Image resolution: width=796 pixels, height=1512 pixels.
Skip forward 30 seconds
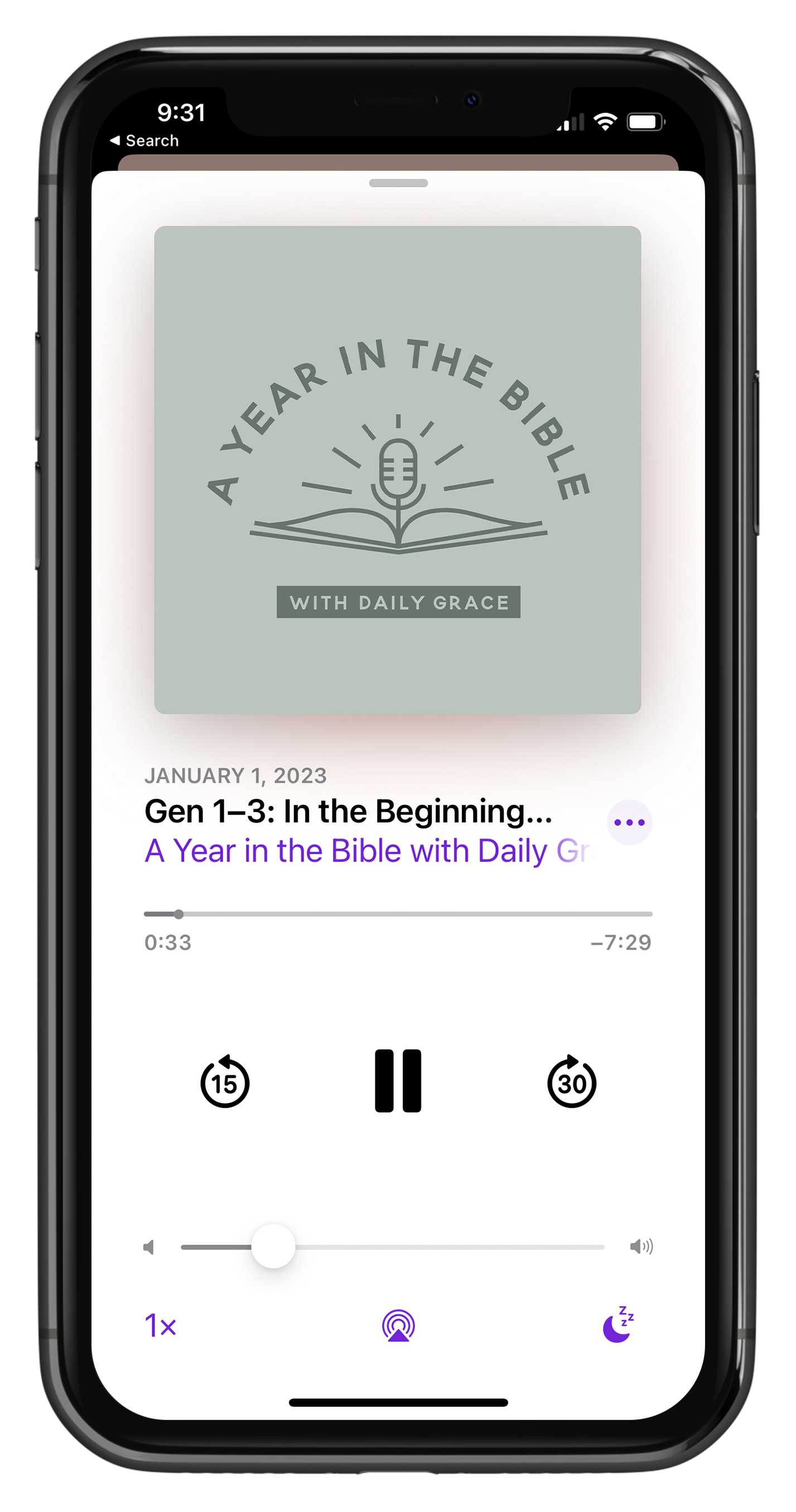[x=571, y=1081]
